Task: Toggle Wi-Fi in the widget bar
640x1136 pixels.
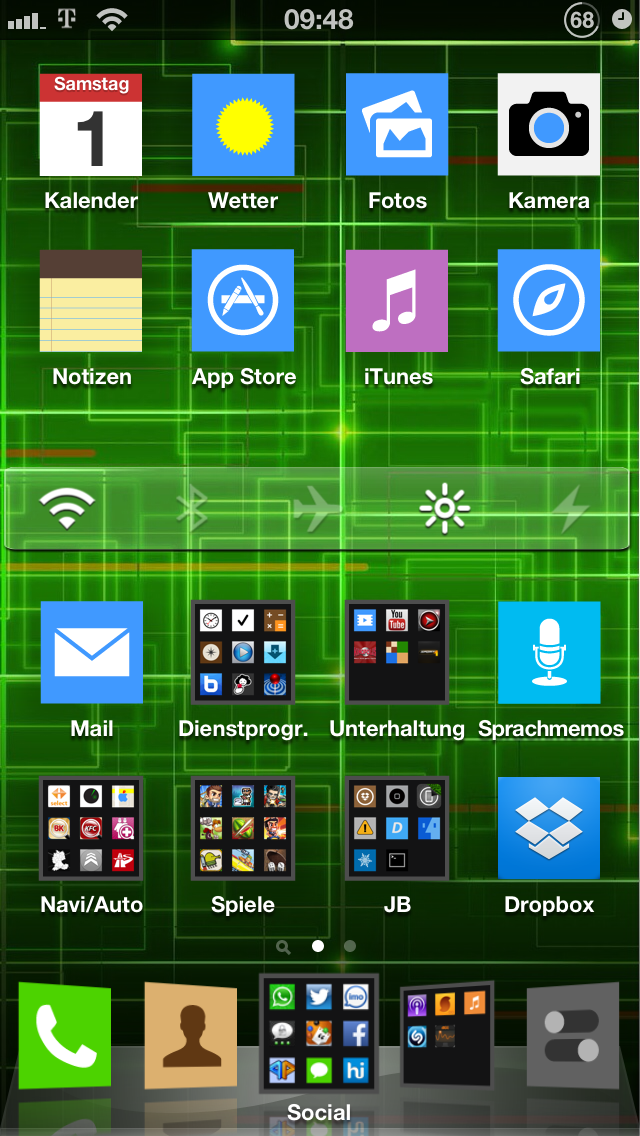Action: pos(67,508)
